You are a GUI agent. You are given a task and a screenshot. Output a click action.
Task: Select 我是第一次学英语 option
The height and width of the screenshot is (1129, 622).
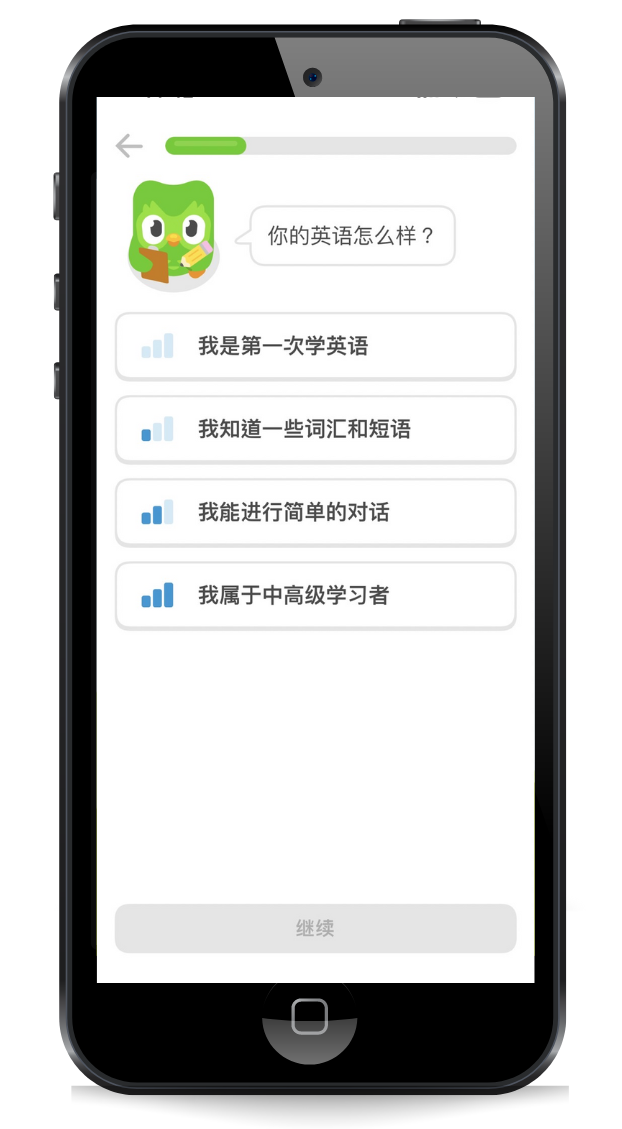pyautogui.click(x=315, y=346)
